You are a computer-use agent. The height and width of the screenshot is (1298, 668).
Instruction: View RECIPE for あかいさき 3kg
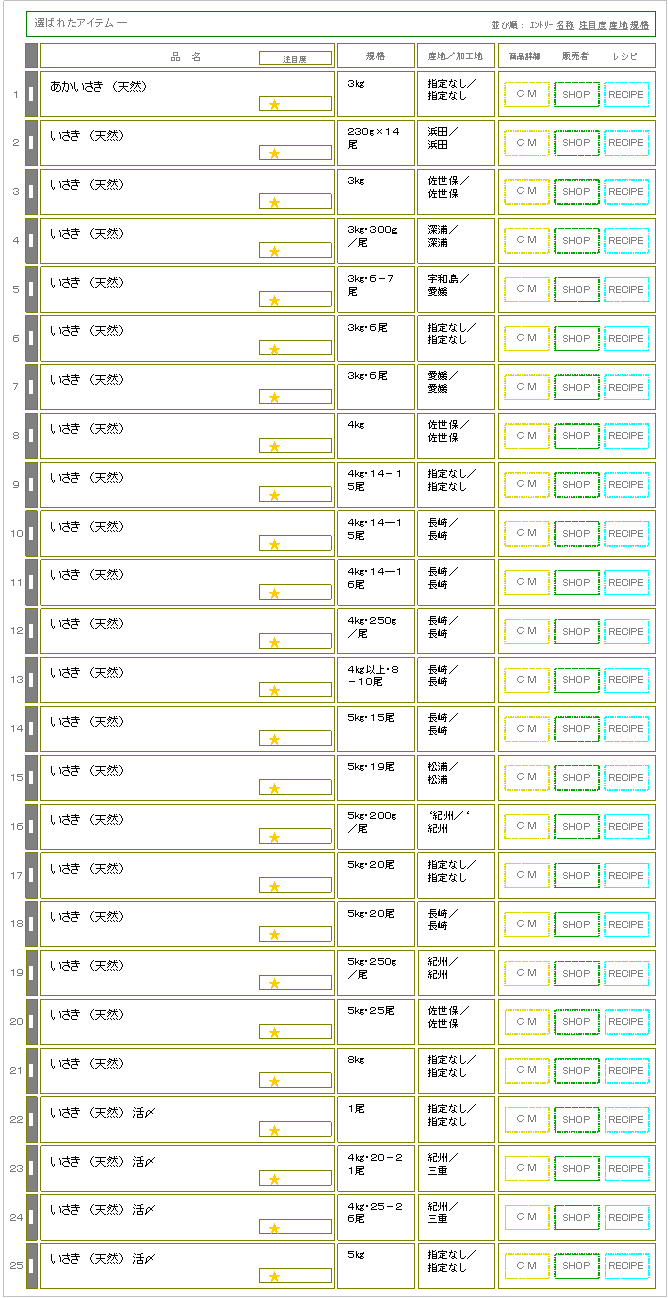[626, 94]
